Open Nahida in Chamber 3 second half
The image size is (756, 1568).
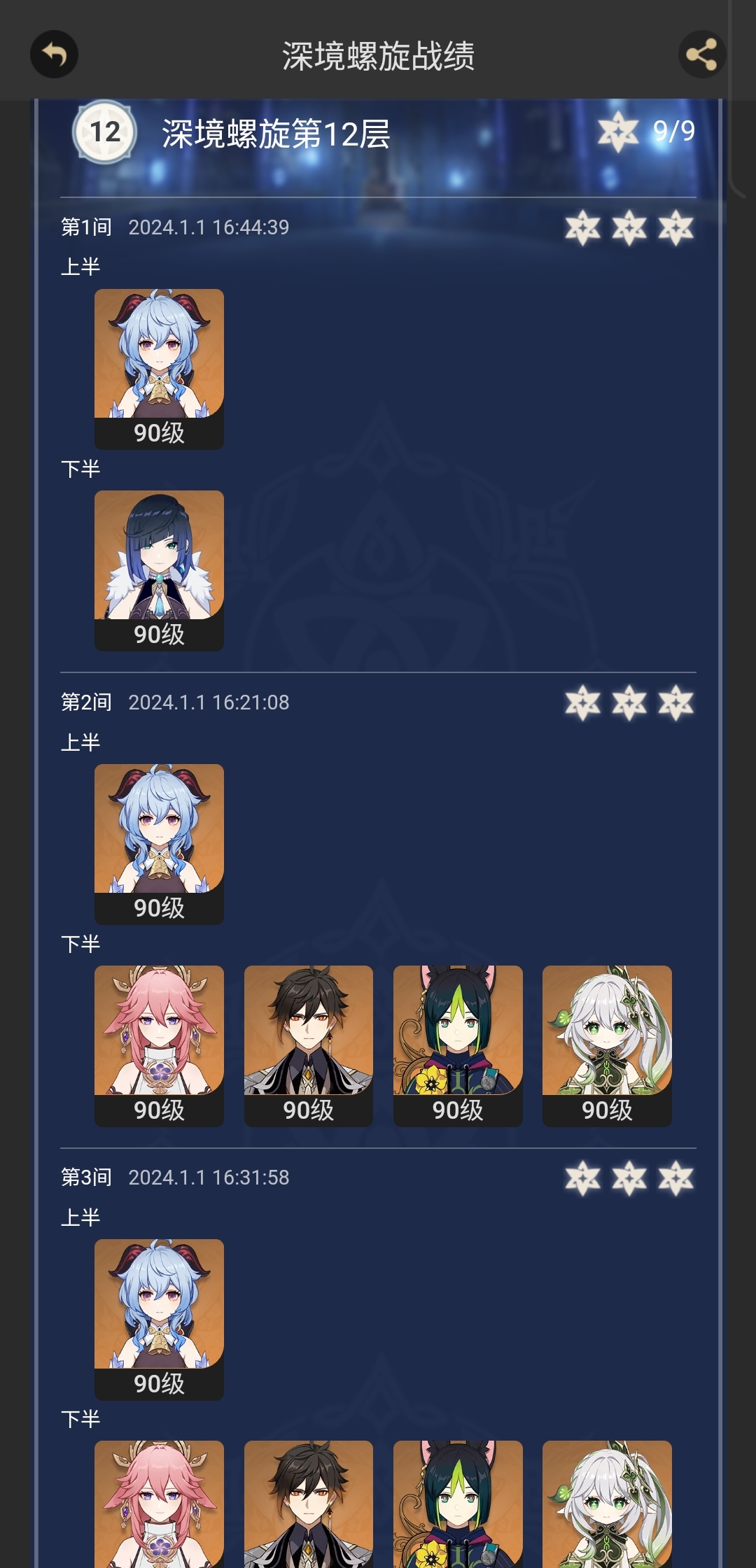[x=607, y=1504]
